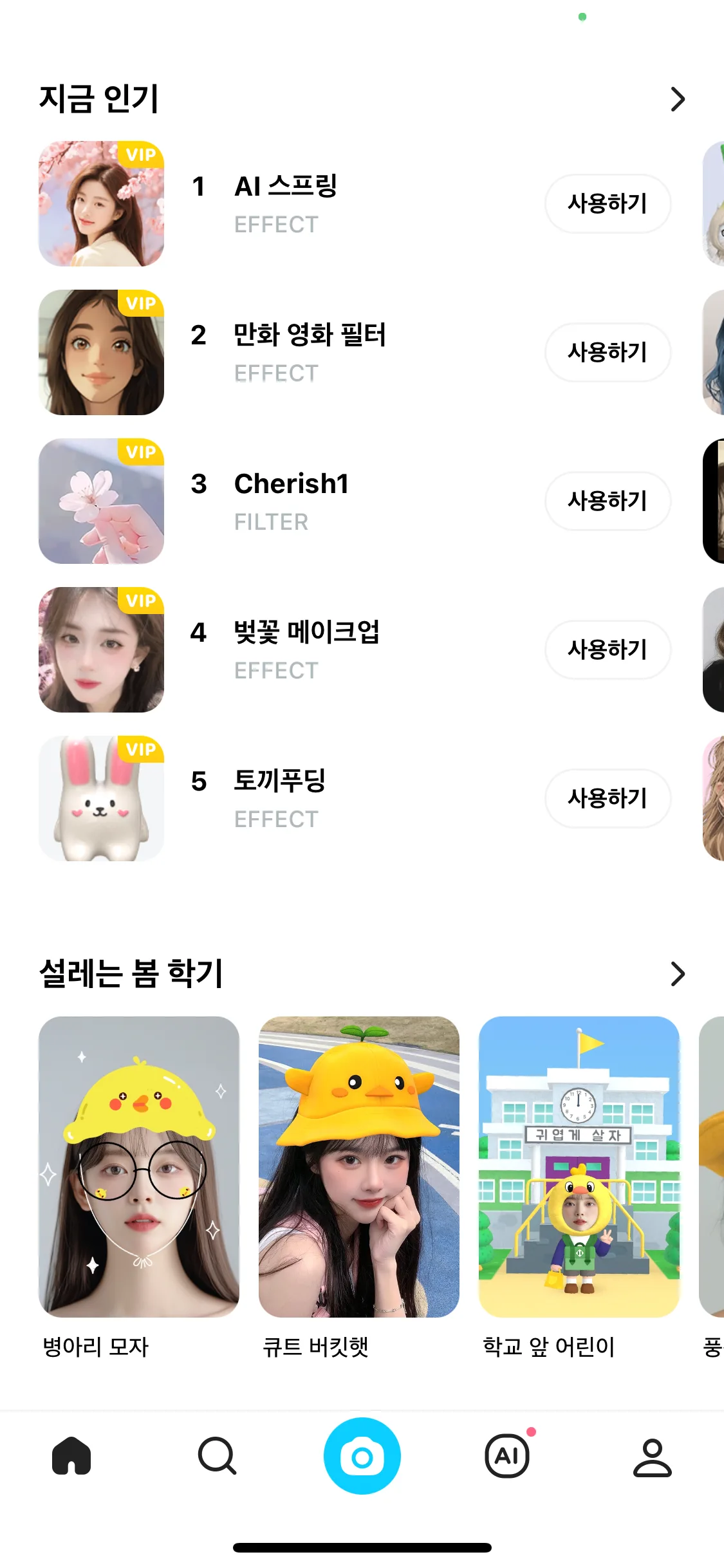724x1568 pixels.
Task: Tap 사용하기 for 벚꽃 메이크업
Action: click(x=608, y=649)
